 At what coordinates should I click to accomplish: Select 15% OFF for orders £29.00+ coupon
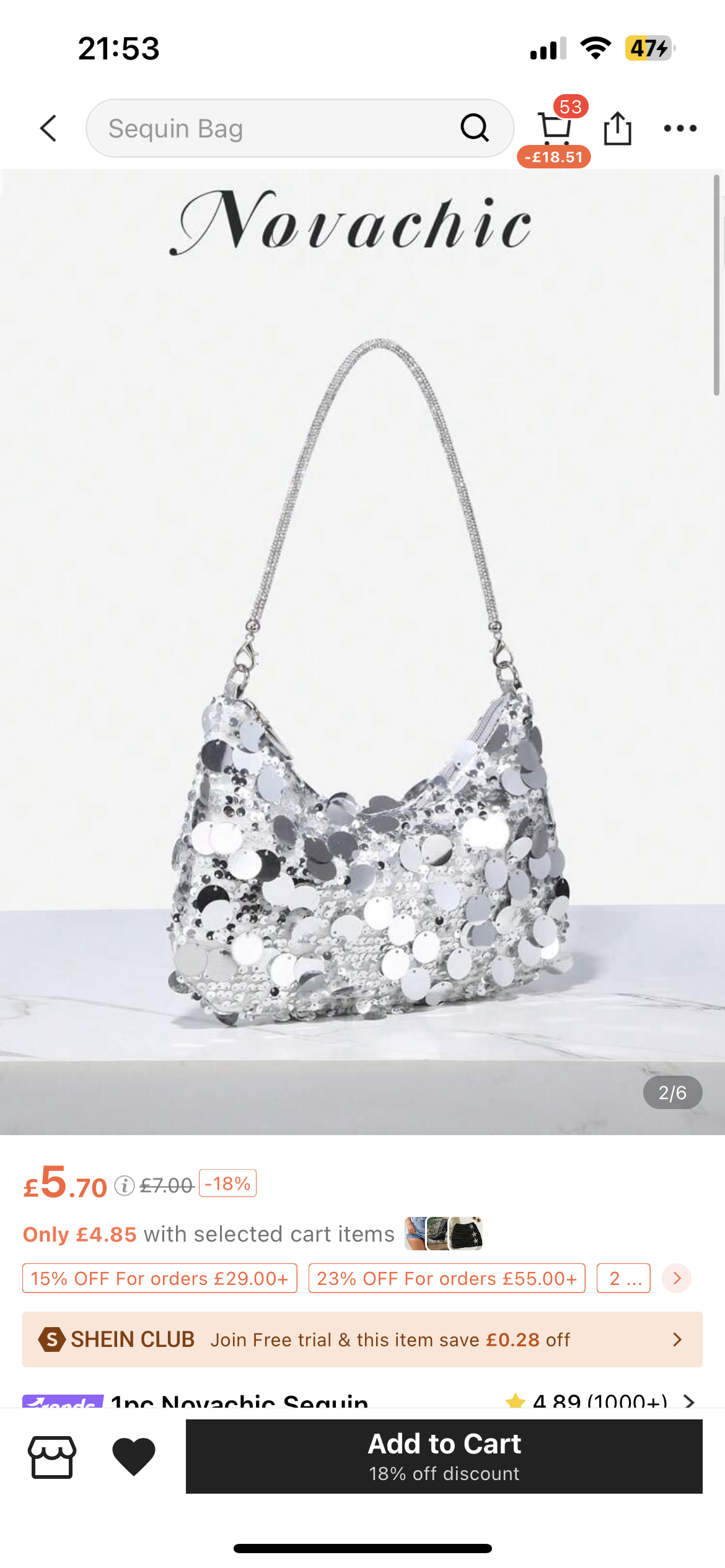[160, 1278]
